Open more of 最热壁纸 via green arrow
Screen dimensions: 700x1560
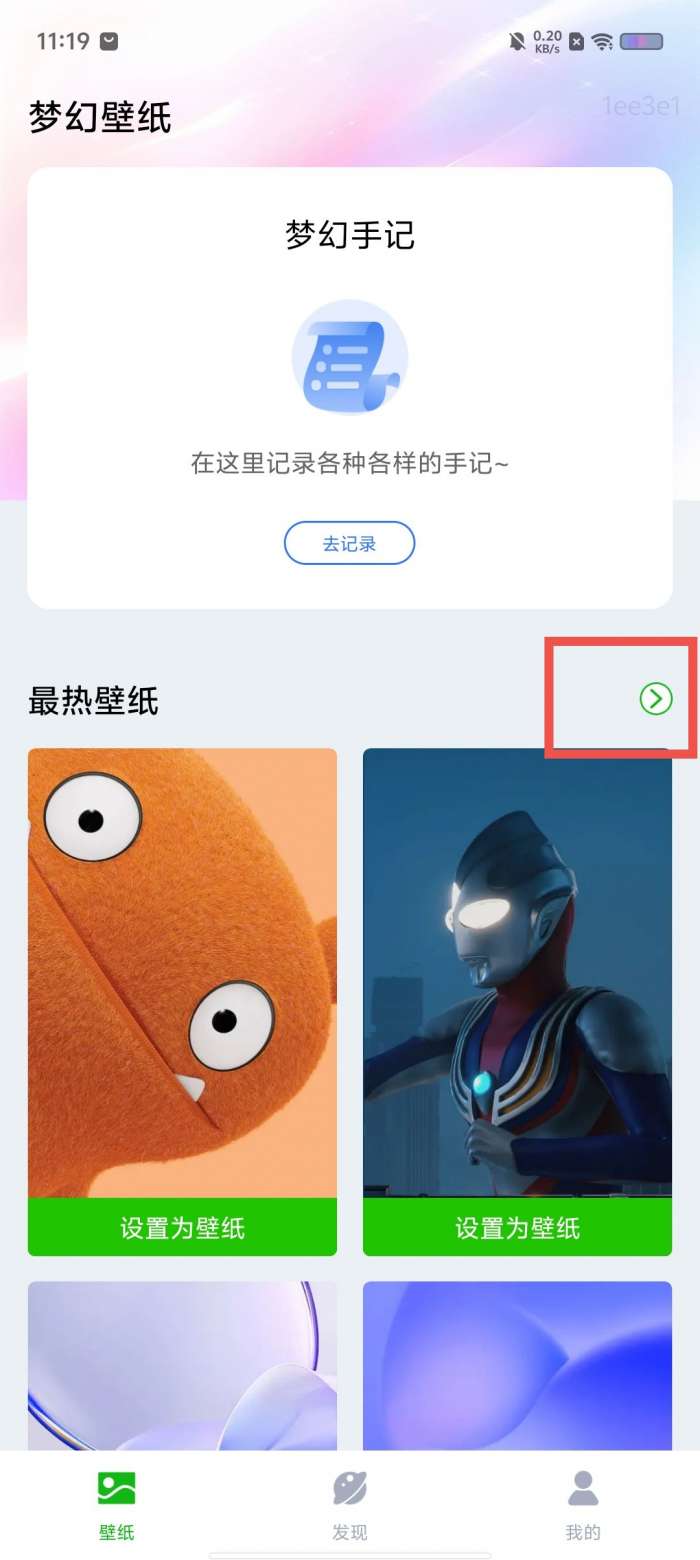[656, 699]
